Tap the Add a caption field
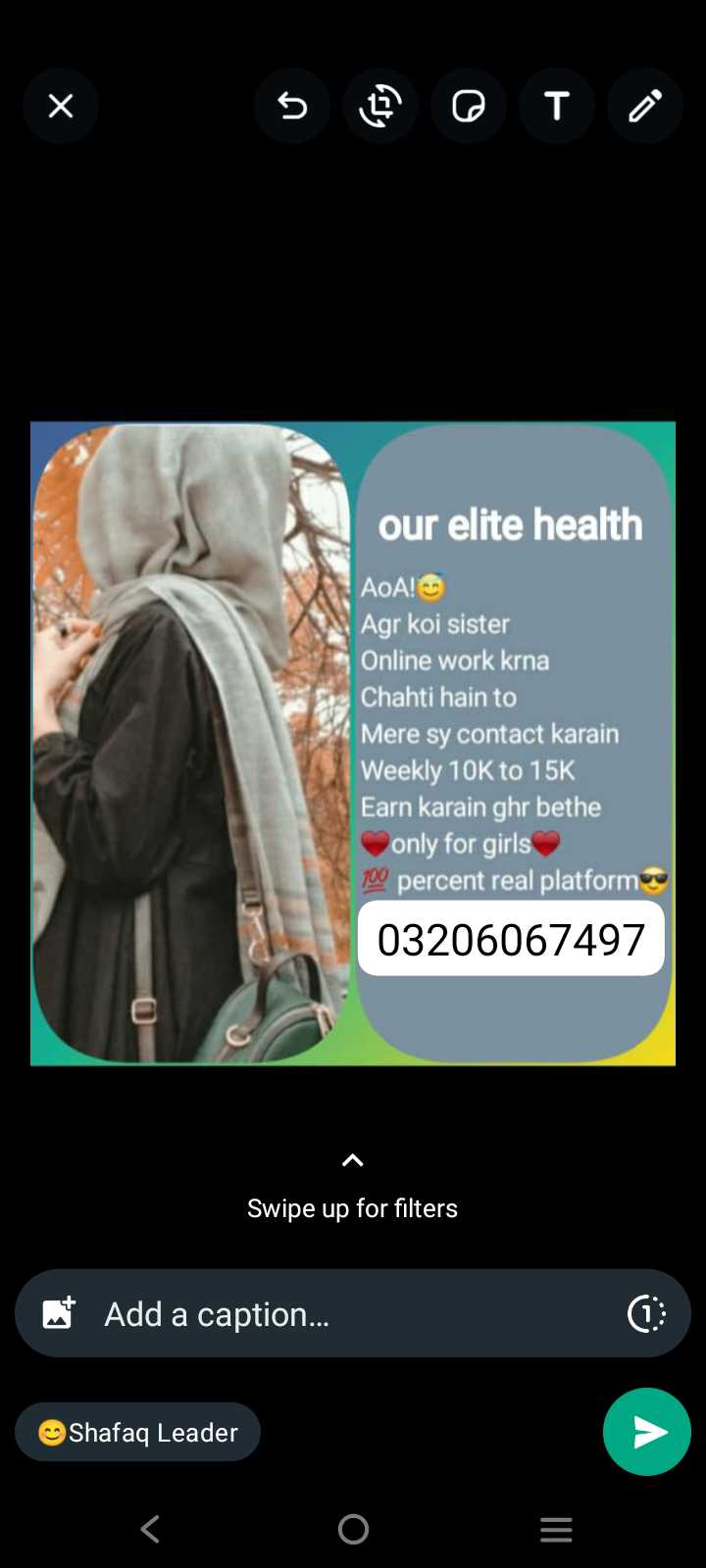The width and height of the screenshot is (706, 1568). pyautogui.click(x=353, y=1313)
